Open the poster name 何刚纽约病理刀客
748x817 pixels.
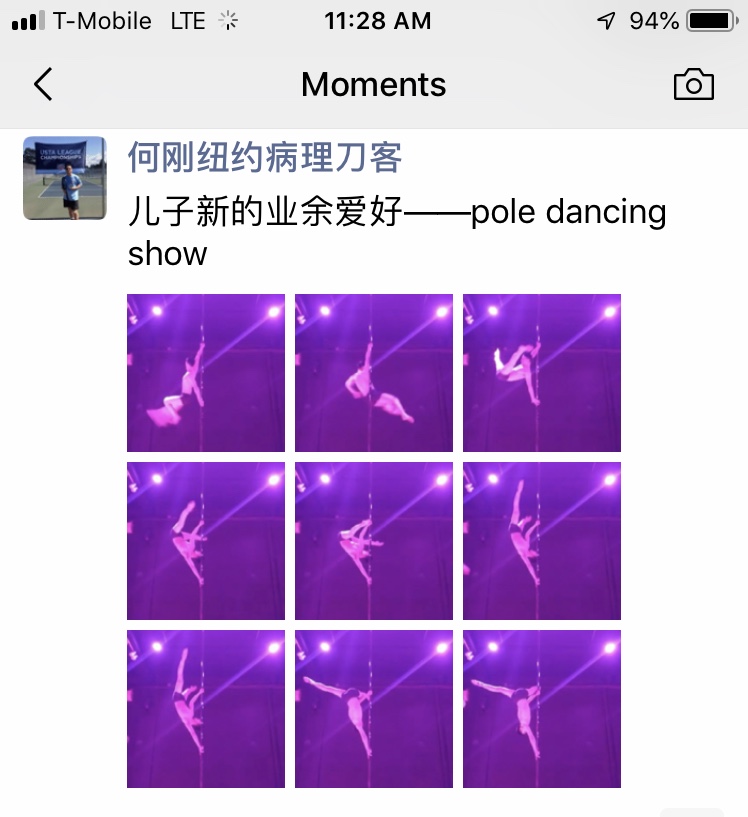(265, 158)
